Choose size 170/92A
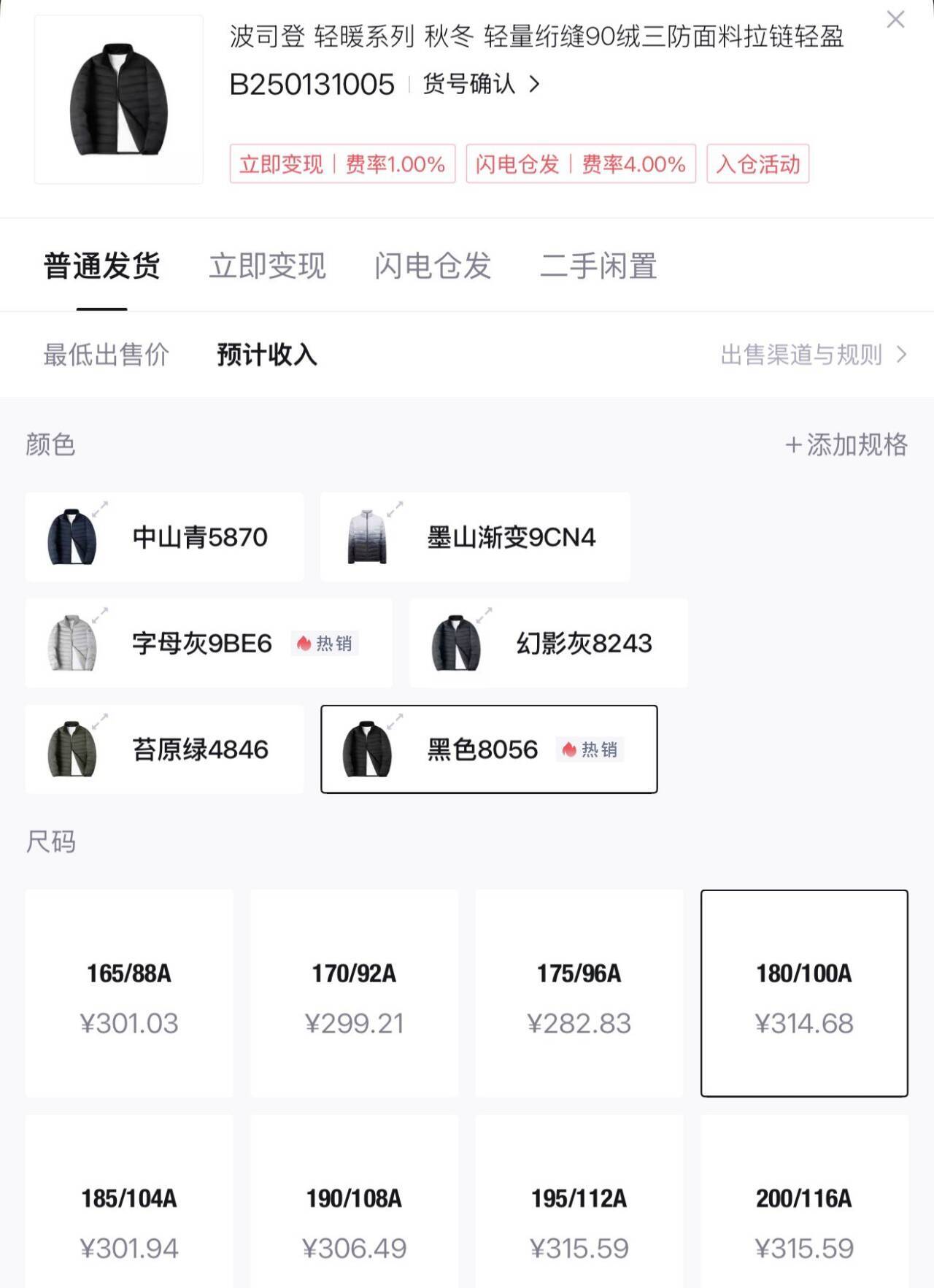The height and width of the screenshot is (1288, 934). [355, 993]
